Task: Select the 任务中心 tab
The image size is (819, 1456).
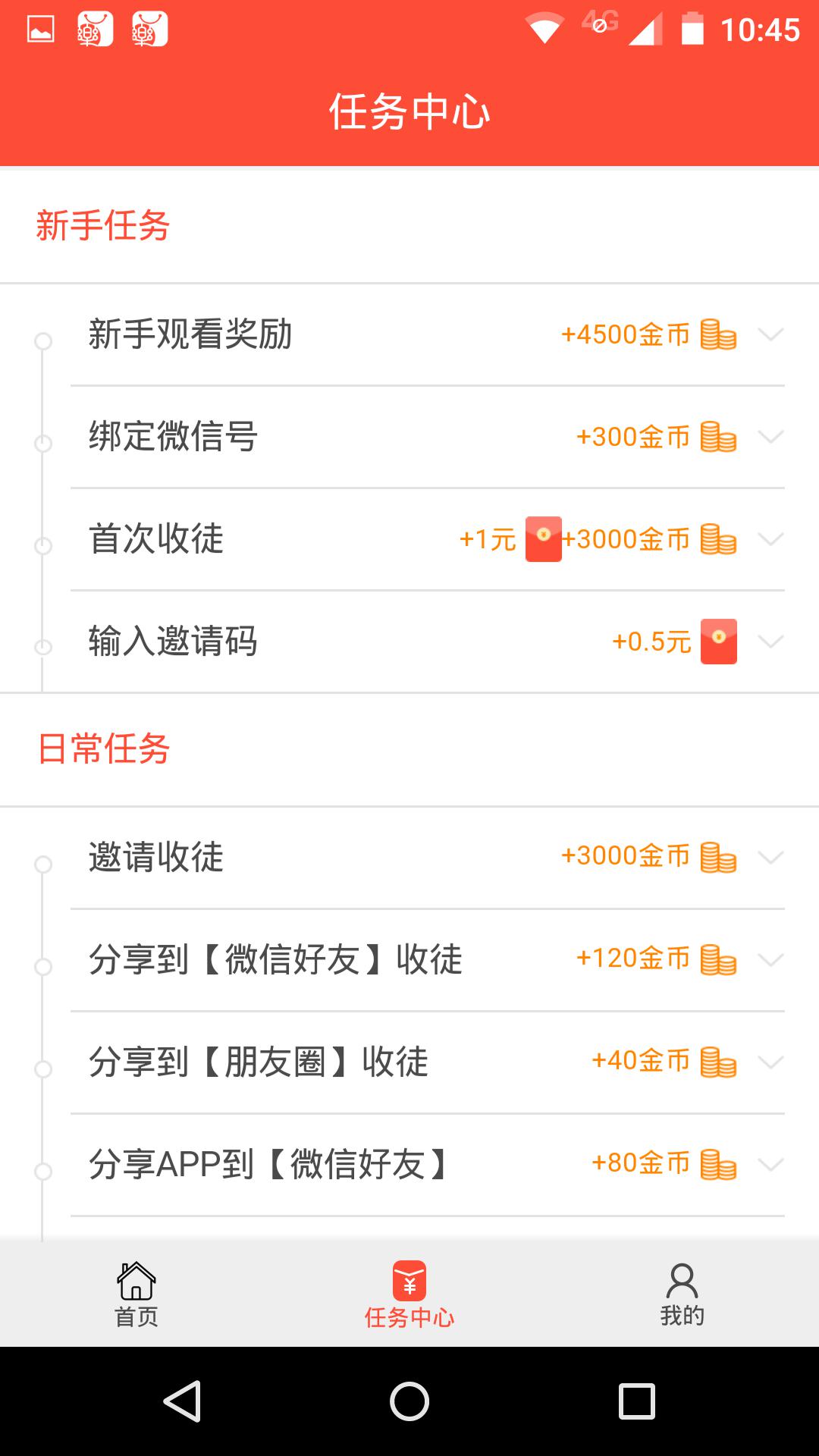Action: [409, 1294]
